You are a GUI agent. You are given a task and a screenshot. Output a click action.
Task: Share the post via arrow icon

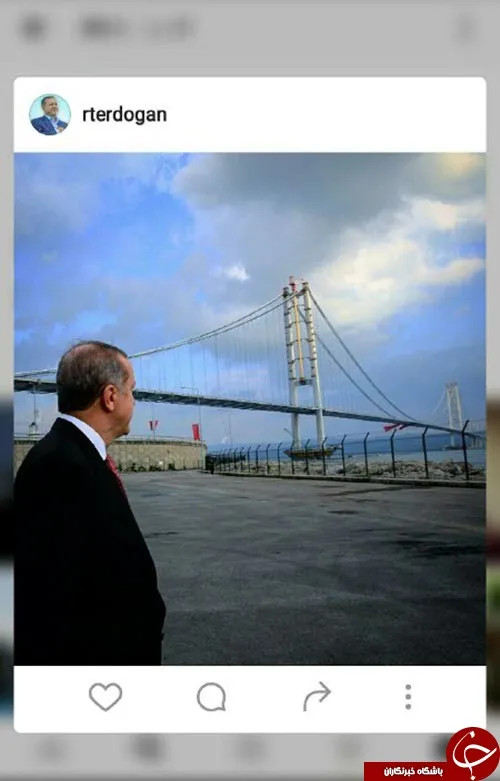point(317,696)
